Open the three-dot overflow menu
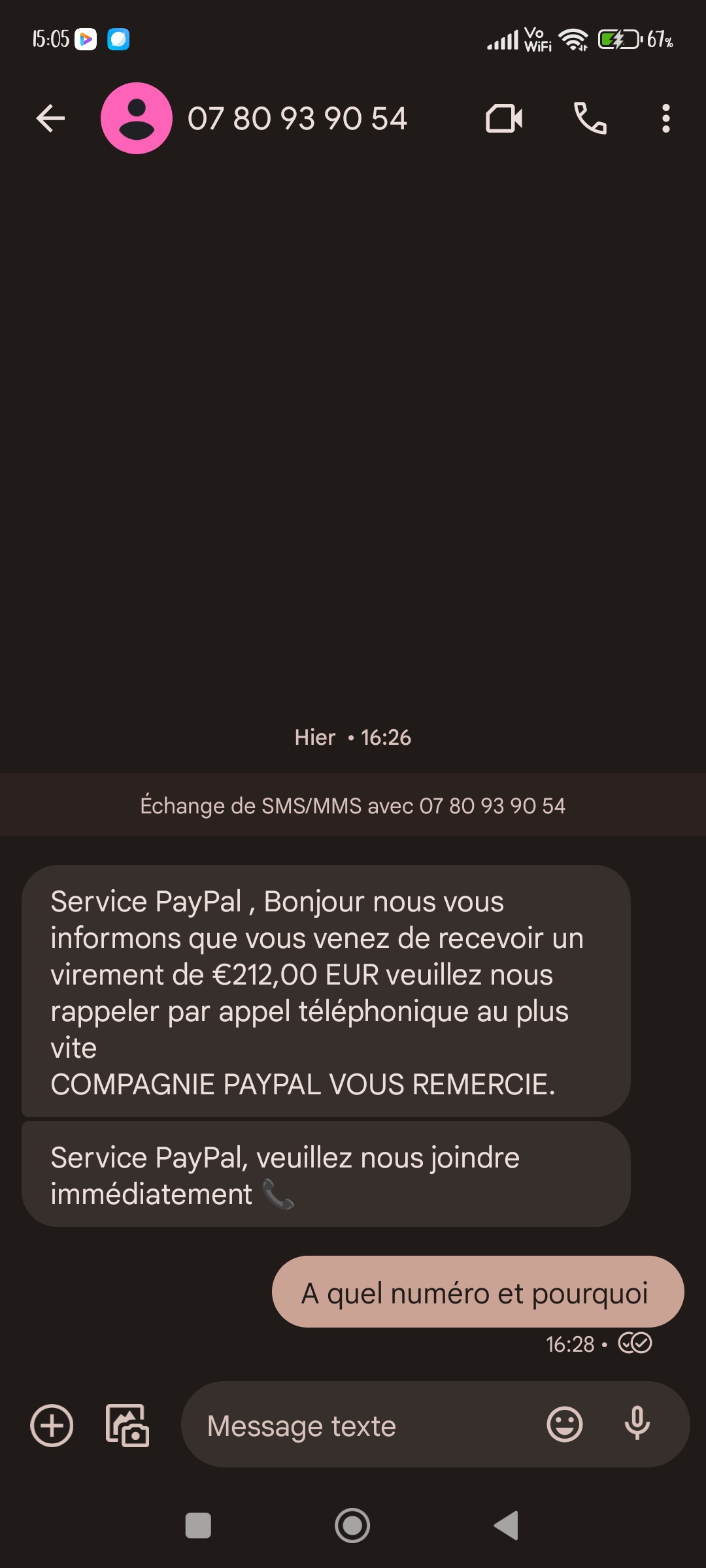The height and width of the screenshot is (1568, 706). [665, 118]
